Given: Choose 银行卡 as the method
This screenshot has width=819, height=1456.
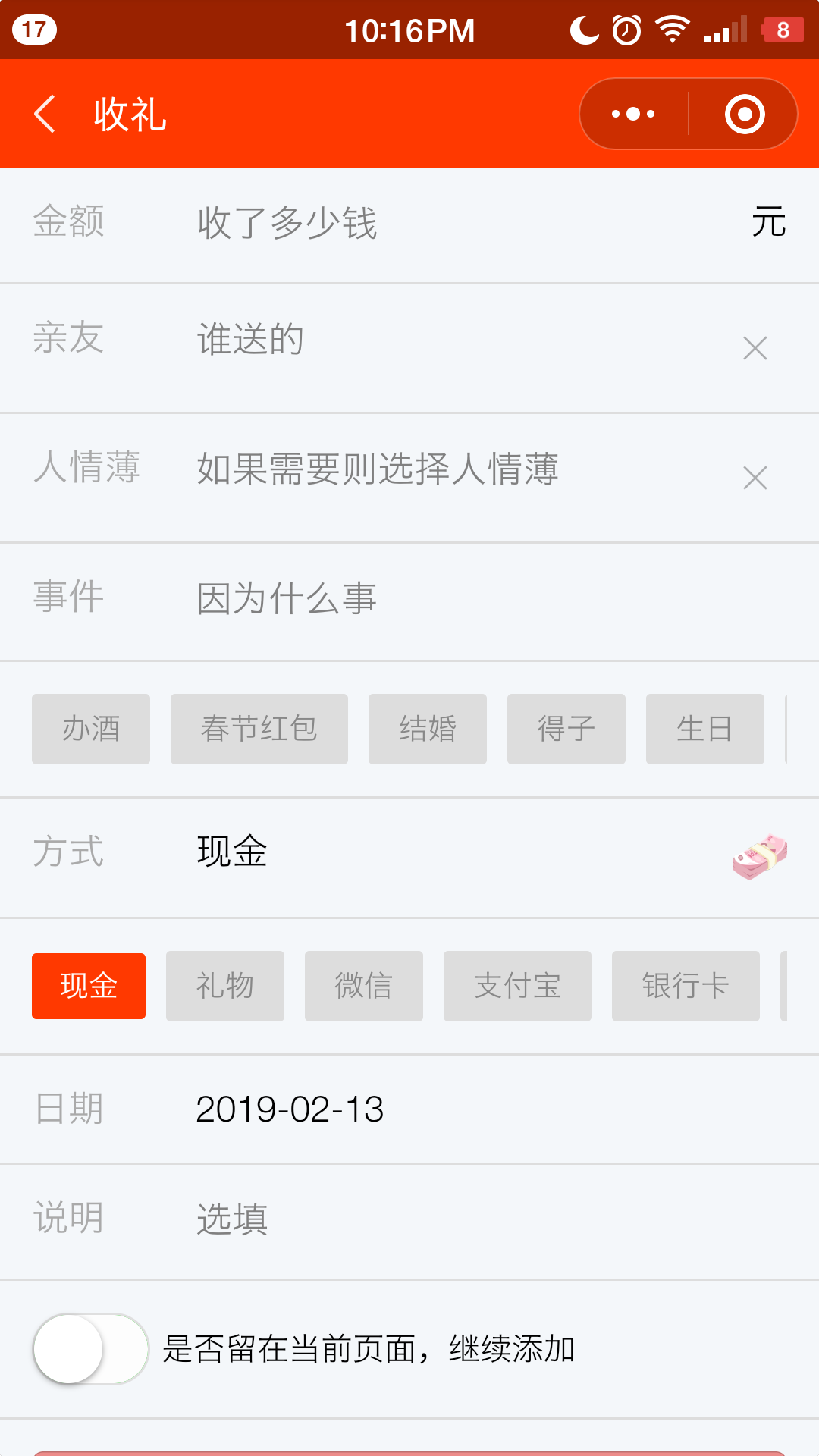Looking at the screenshot, I should point(686,986).
